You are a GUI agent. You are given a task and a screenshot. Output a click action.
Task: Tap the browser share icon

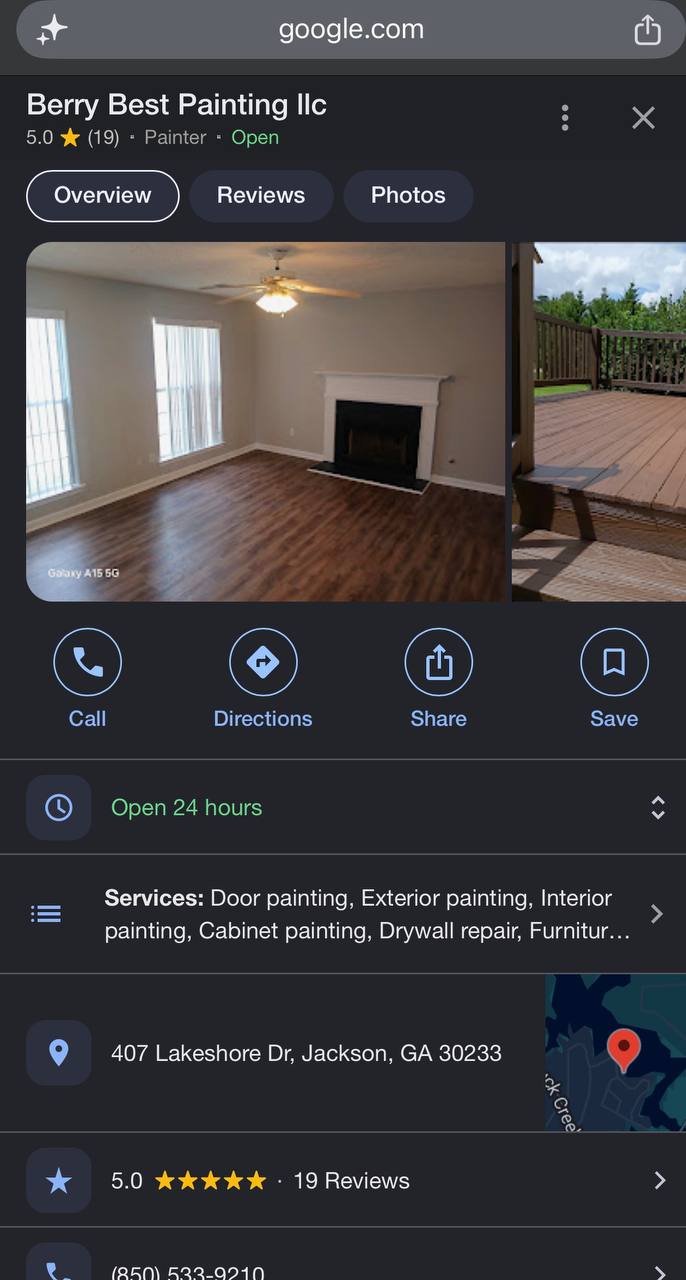648,30
